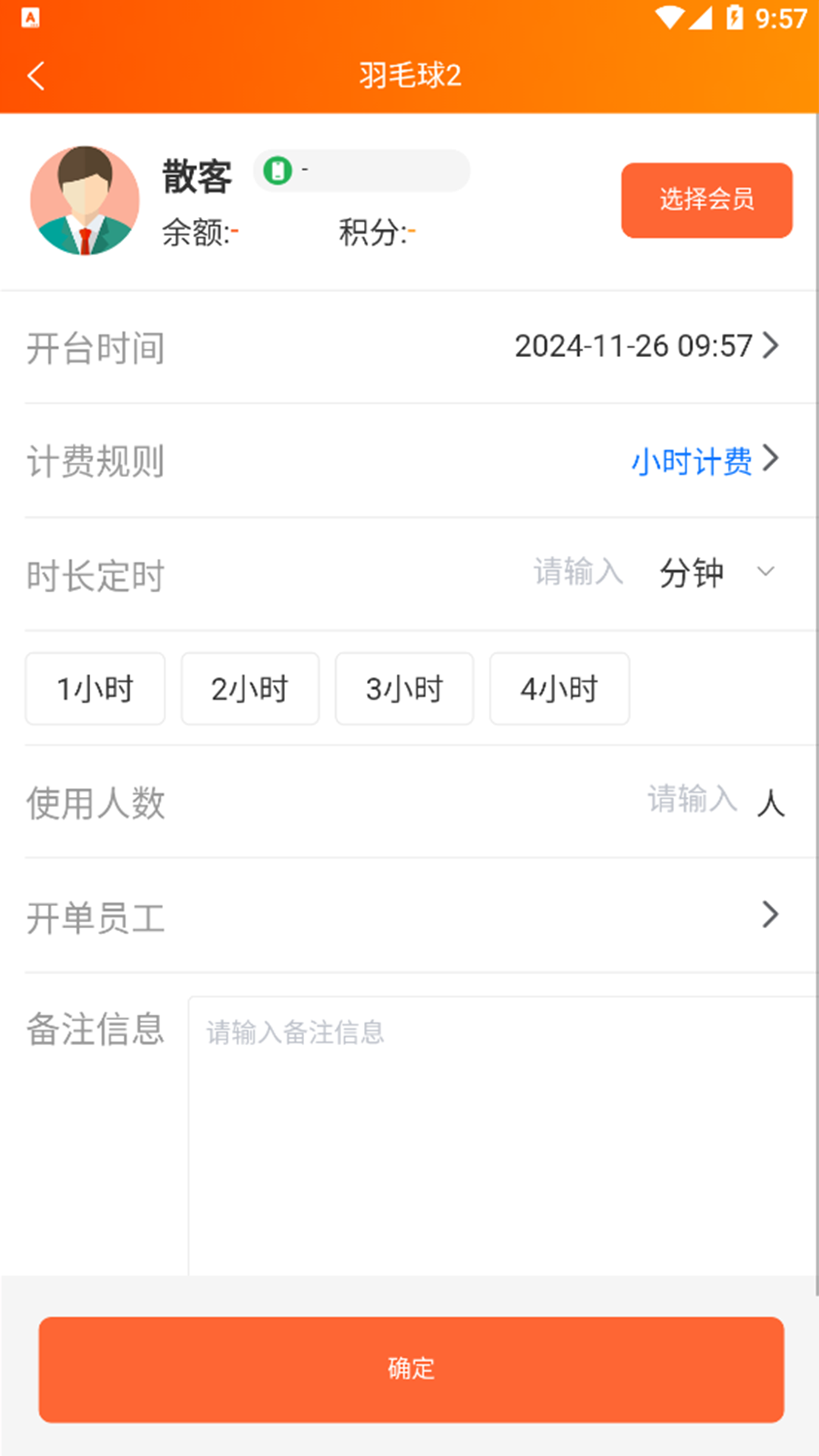819x1456 pixels.
Task: Click the 小时计费 billing link
Action: [692, 460]
